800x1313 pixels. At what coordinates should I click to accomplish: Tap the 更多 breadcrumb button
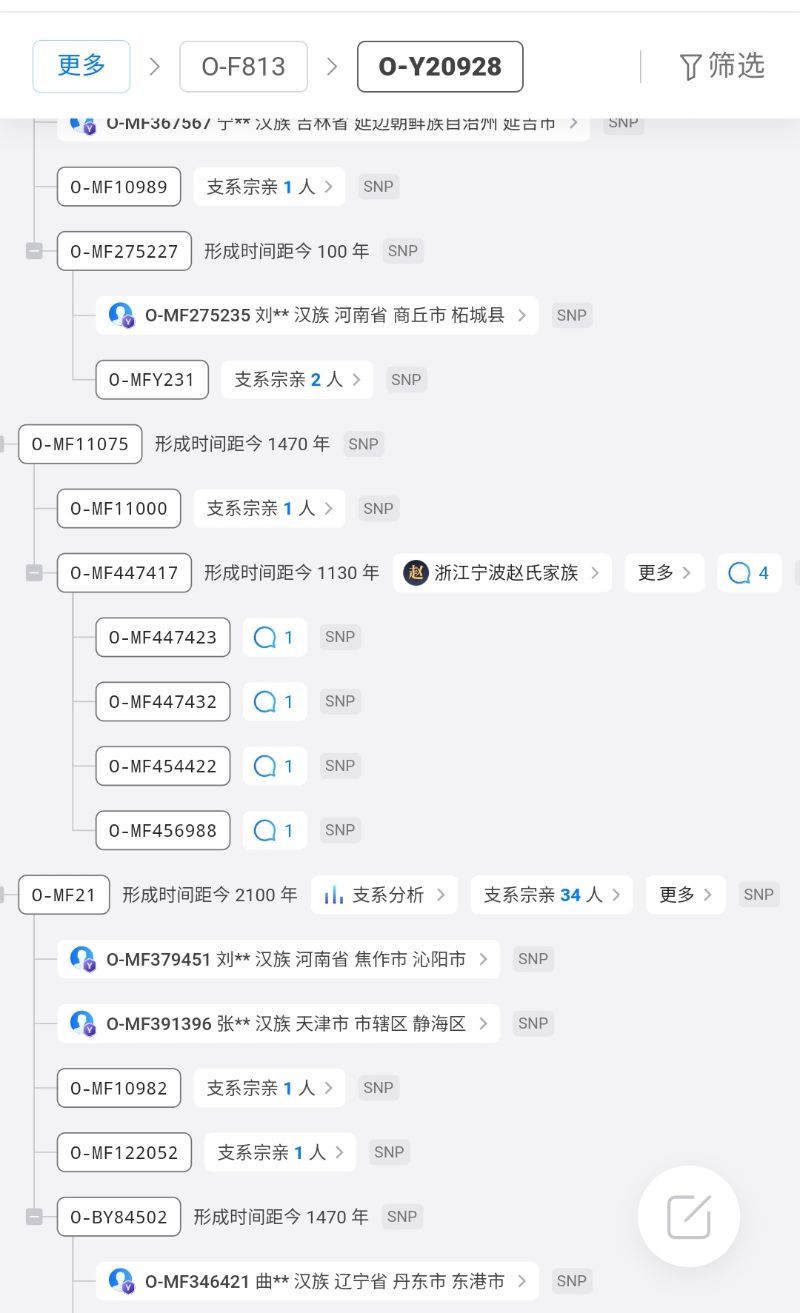click(81, 66)
